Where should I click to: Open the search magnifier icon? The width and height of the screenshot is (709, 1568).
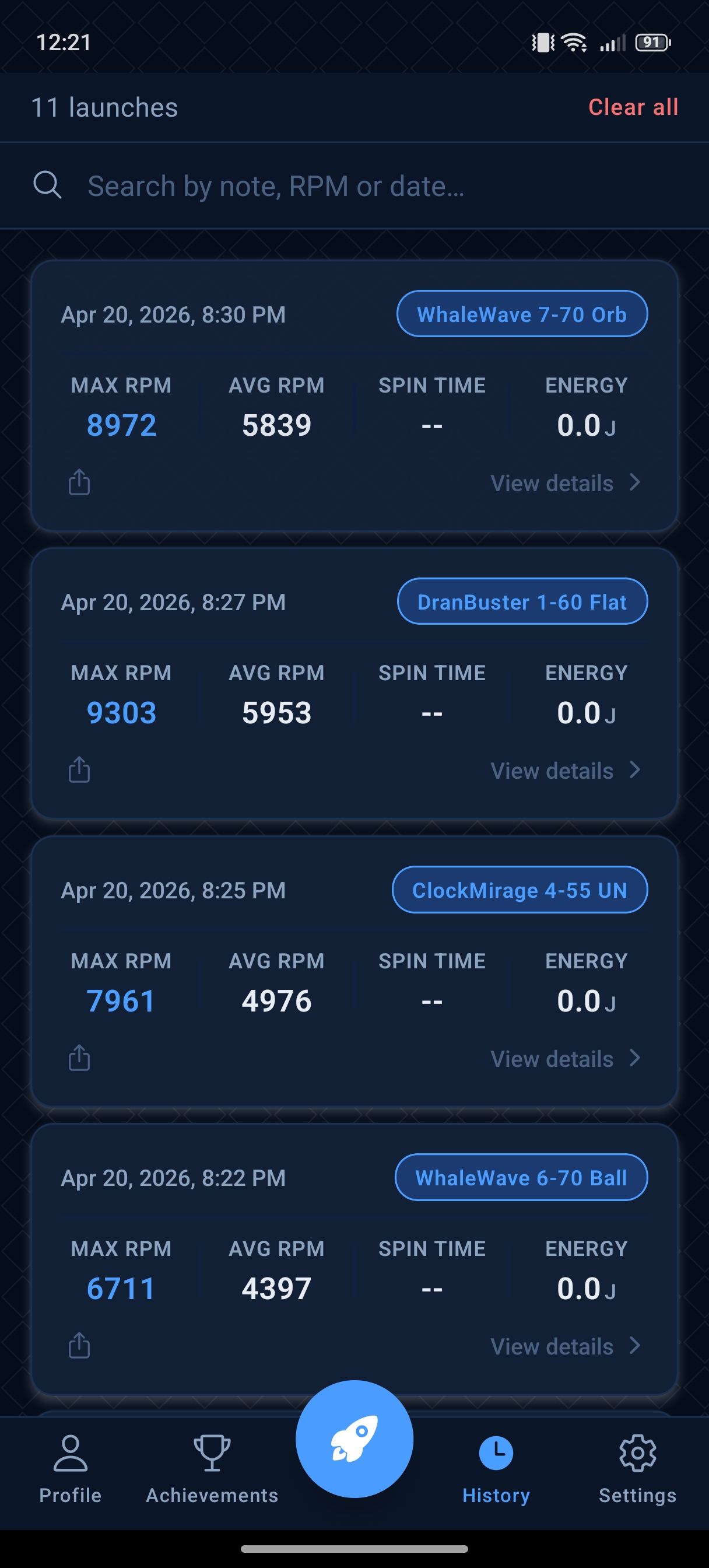pyautogui.click(x=48, y=185)
